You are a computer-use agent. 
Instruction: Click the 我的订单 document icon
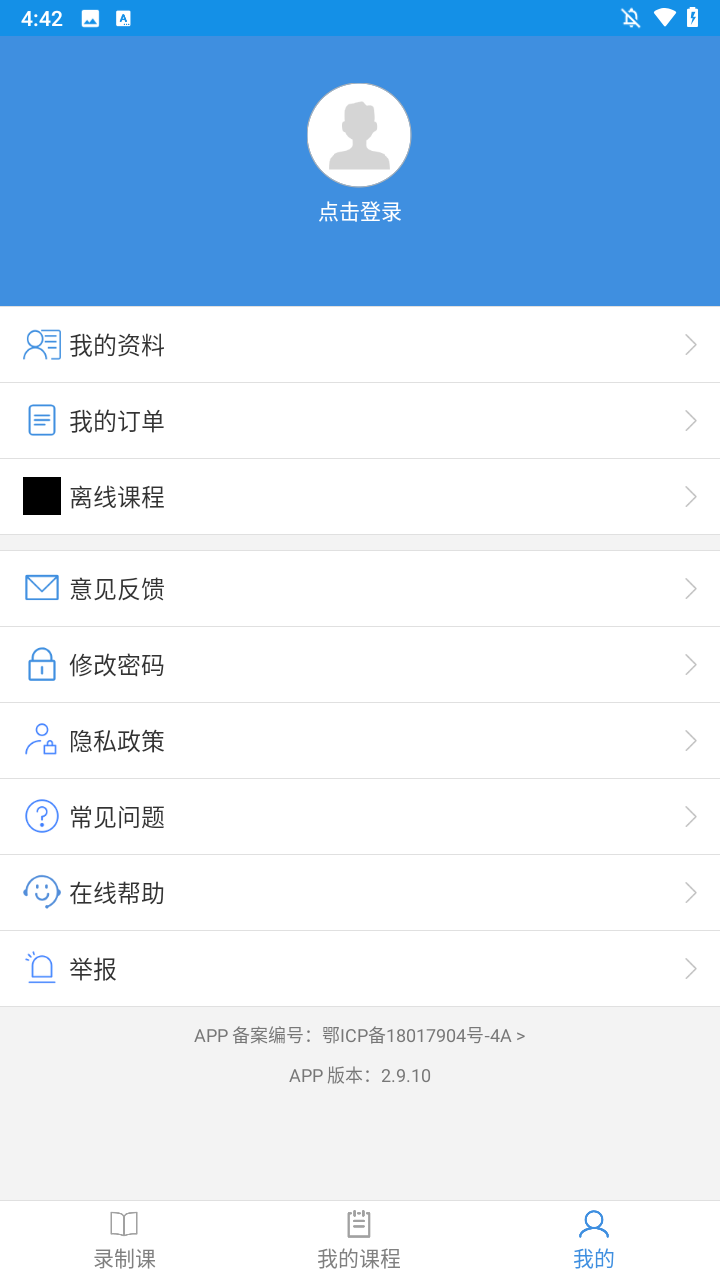point(41,420)
